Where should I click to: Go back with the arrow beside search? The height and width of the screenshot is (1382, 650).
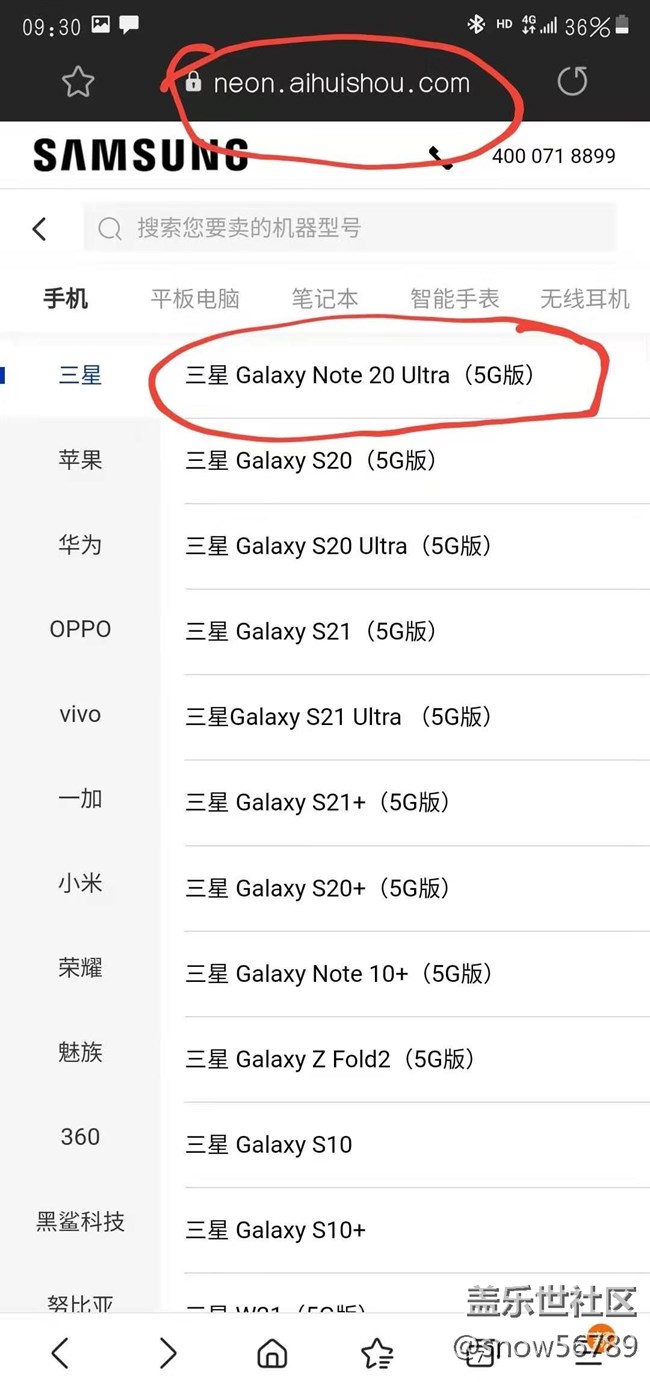click(x=39, y=229)
